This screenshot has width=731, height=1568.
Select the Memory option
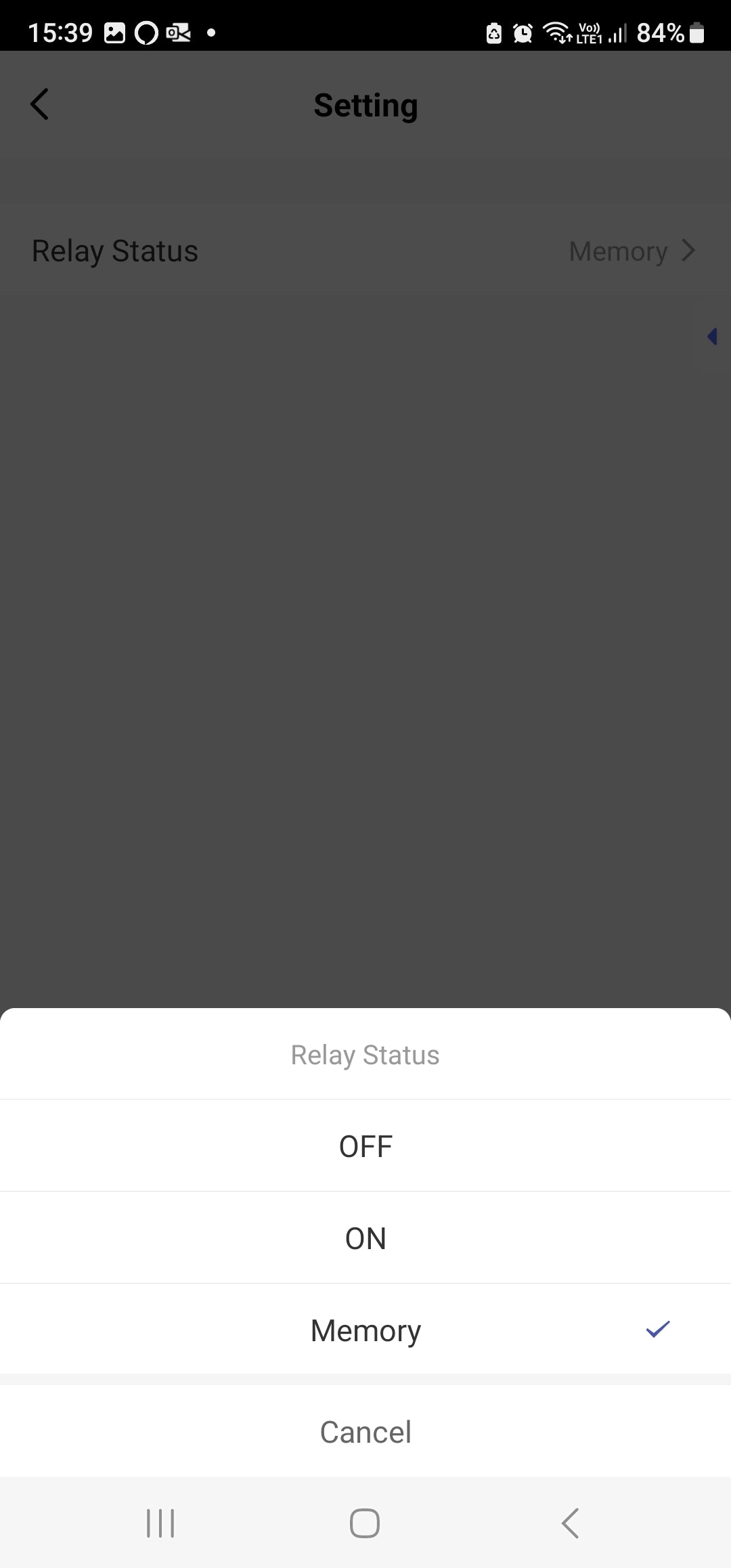[365, 1330]
